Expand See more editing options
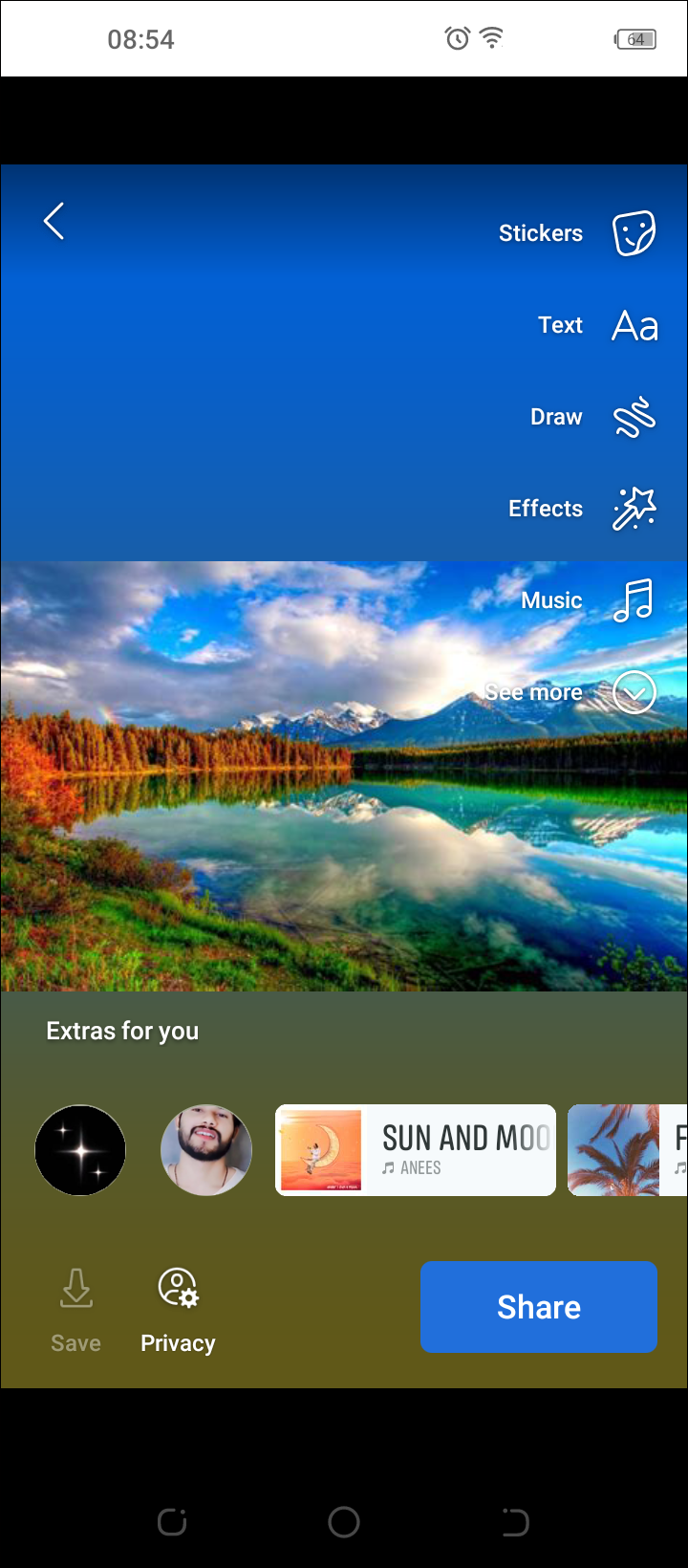The width and height of the screenshot is (688, 1568). [634, 692]
